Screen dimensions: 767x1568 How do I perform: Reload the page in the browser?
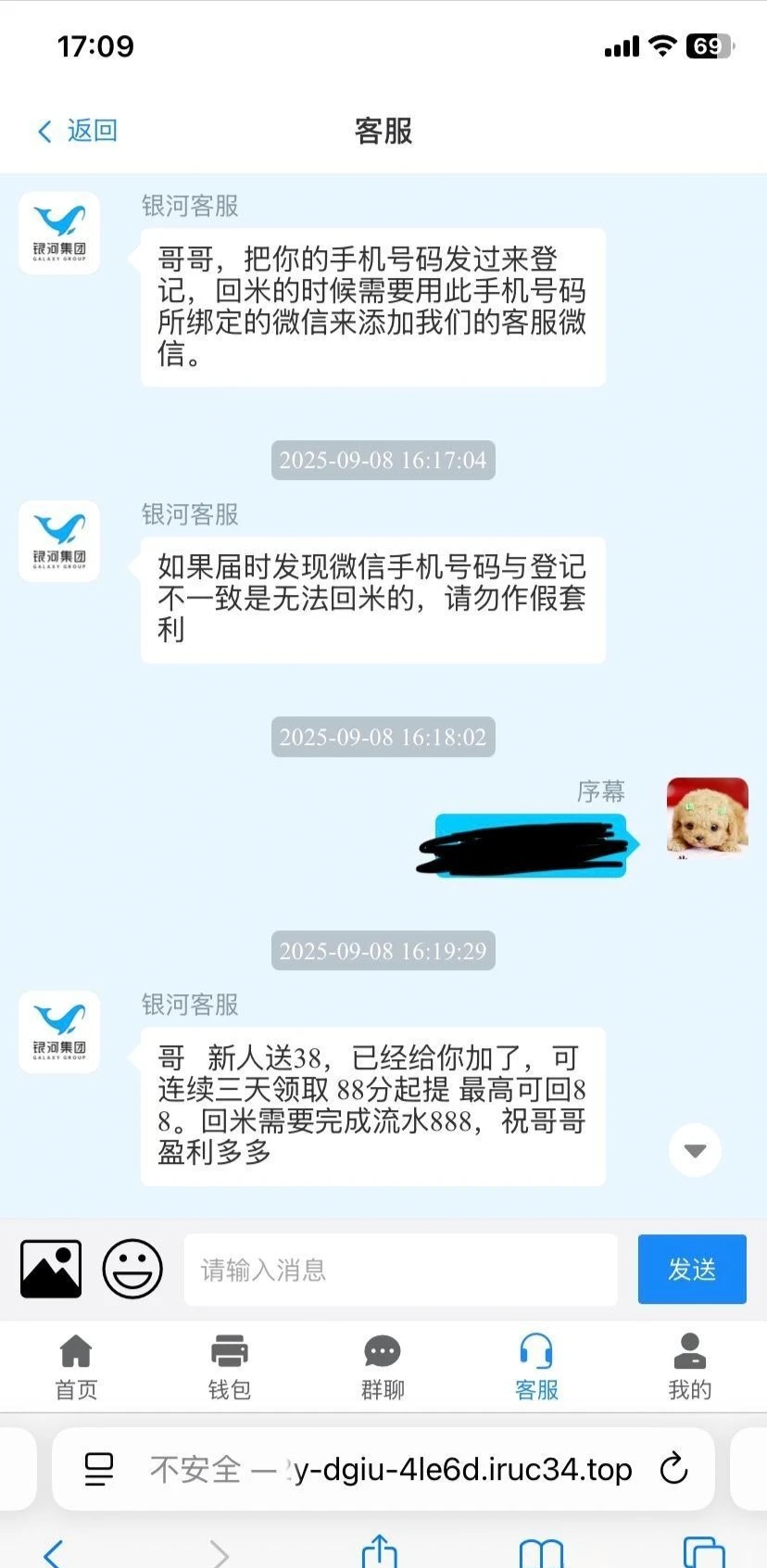point(673,1469)
